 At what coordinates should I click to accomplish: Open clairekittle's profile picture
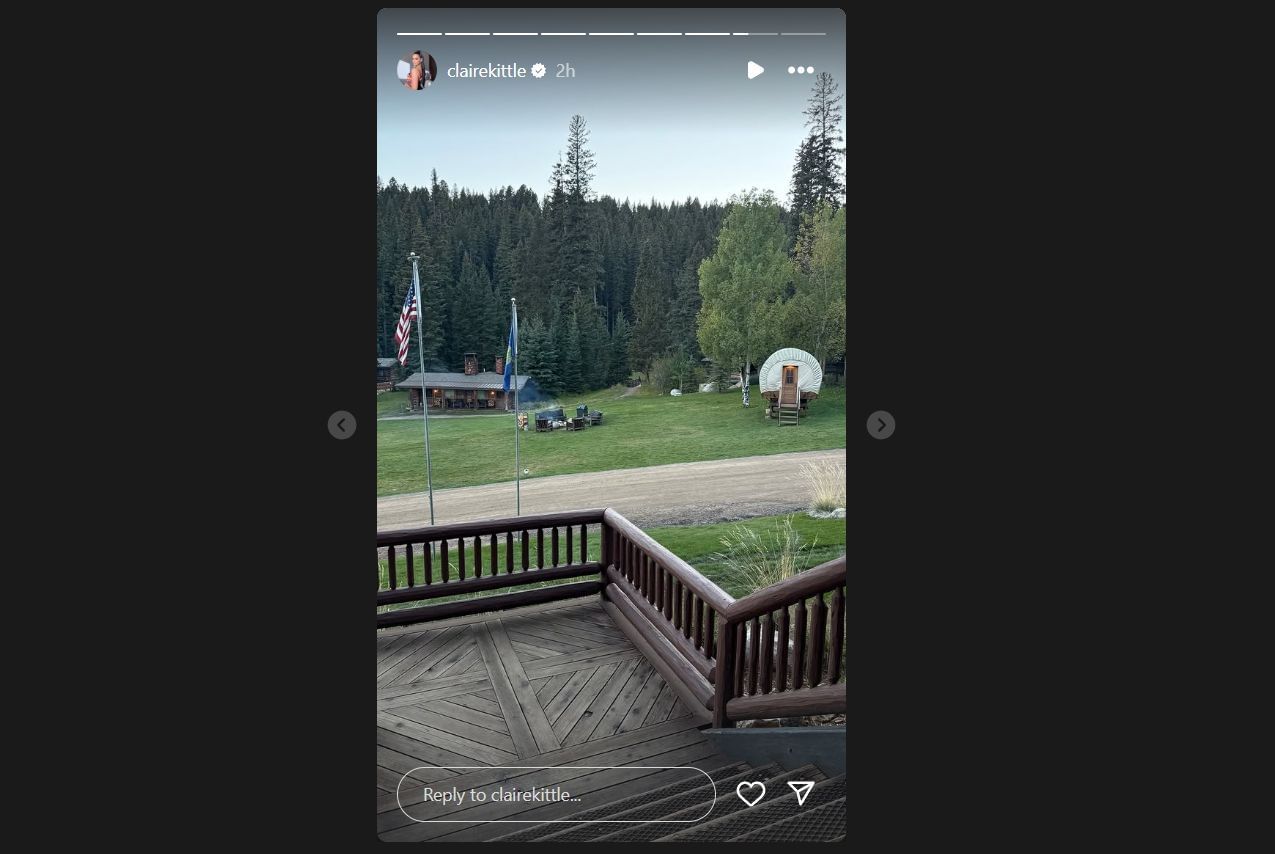point(417,70)
